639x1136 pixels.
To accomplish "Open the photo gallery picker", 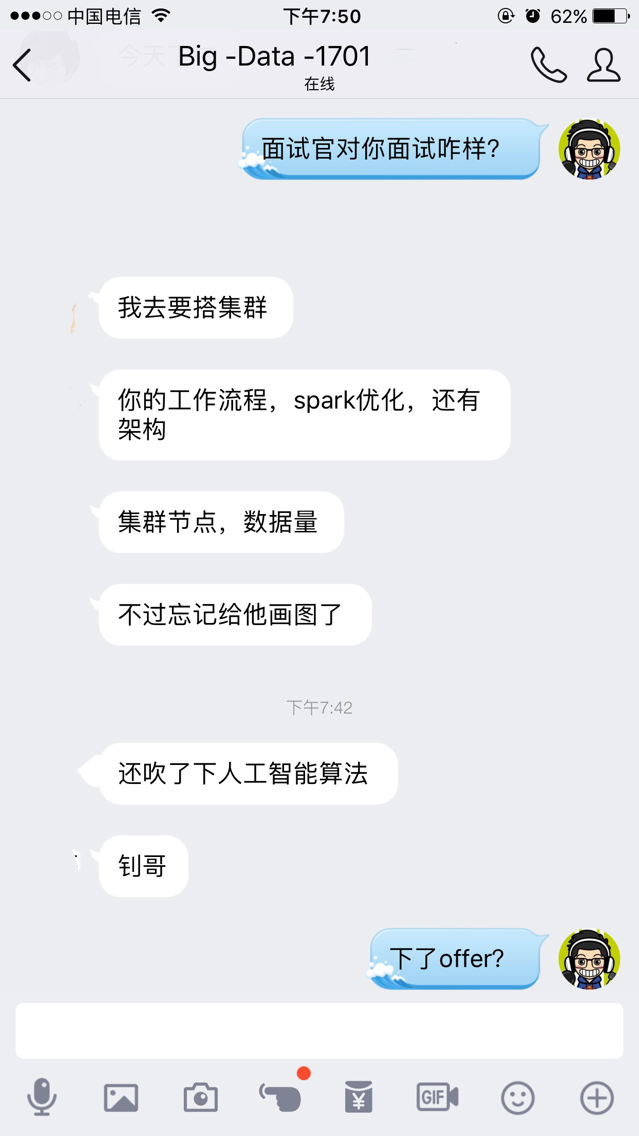I will (x=121, y=1097).
